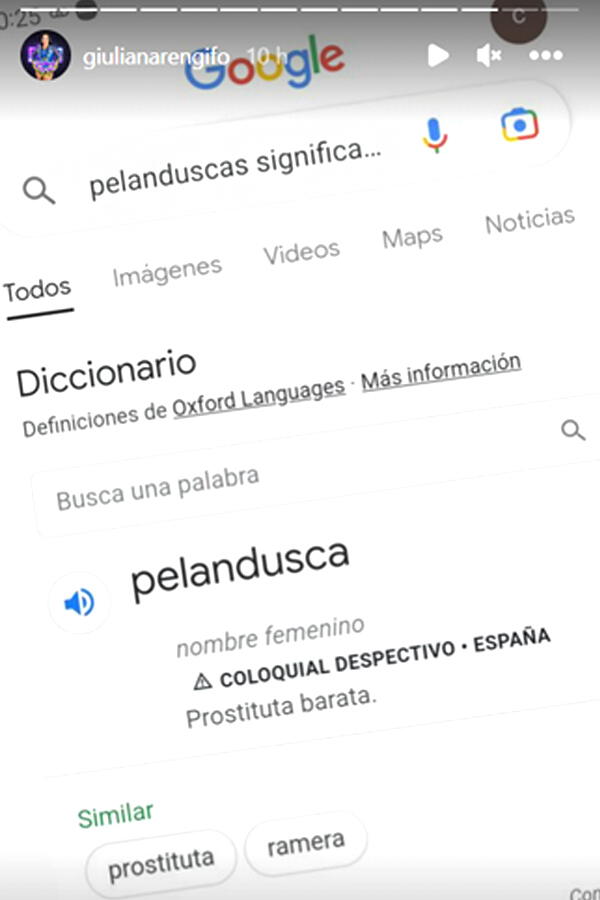Tap the giulianarengifo username

(157, 56)
